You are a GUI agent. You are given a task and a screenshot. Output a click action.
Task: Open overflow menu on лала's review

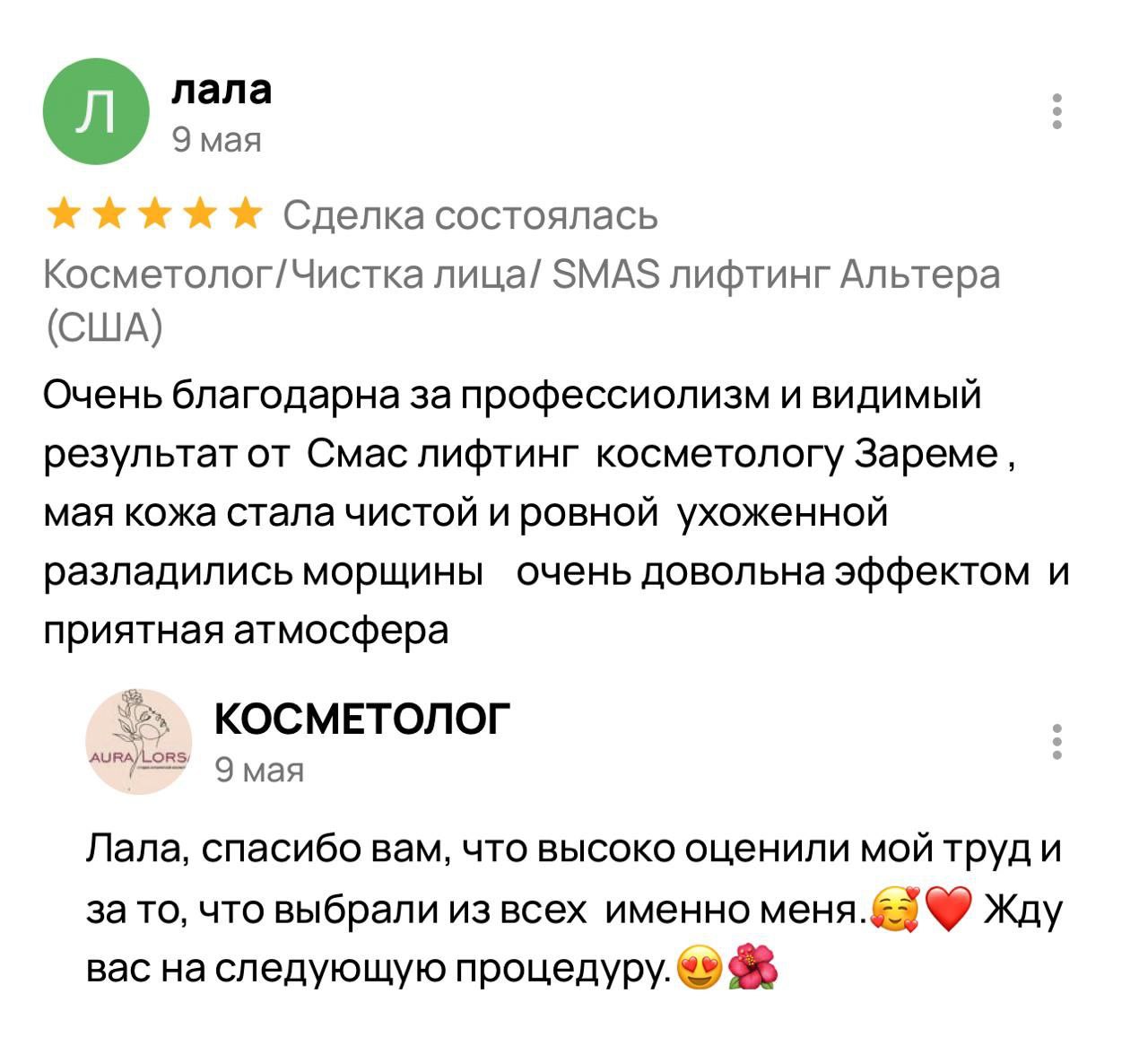(1057, 112)
